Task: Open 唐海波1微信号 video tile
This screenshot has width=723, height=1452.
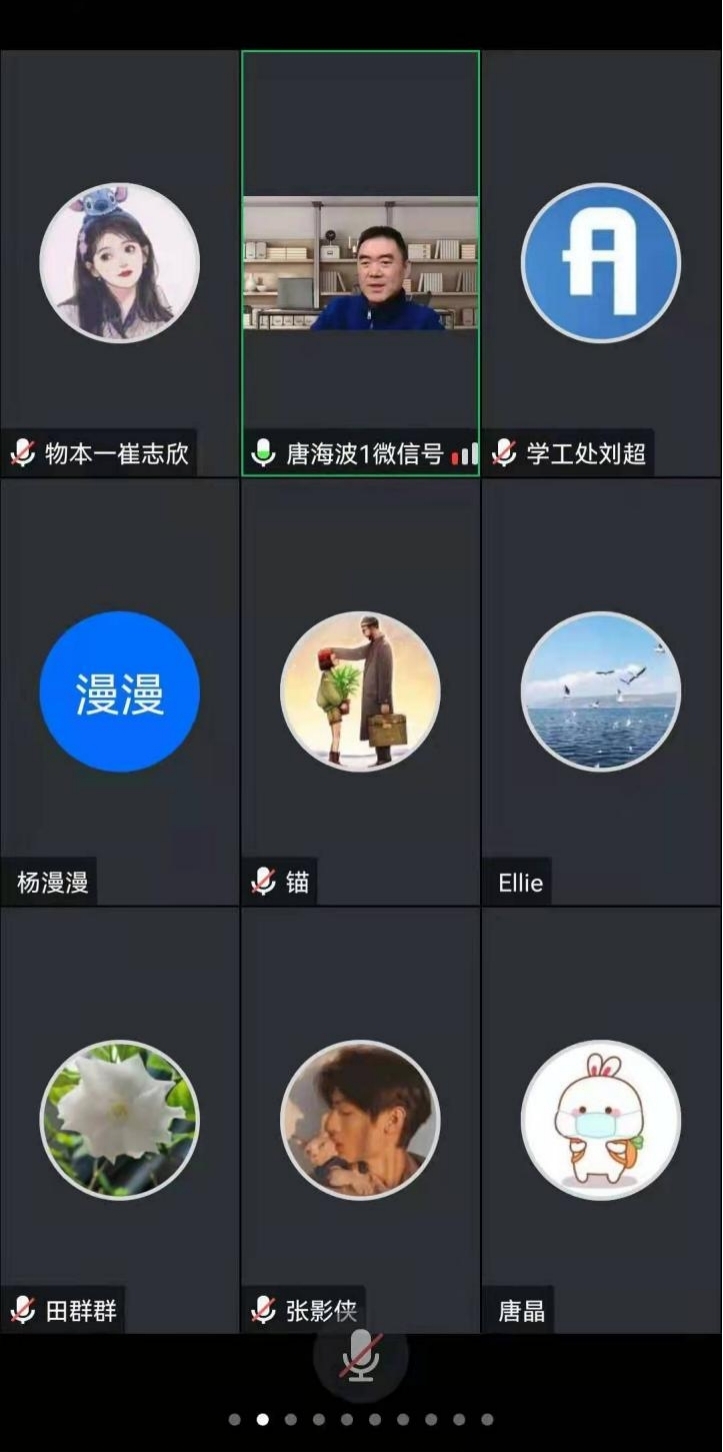Action: pos(360,263)
